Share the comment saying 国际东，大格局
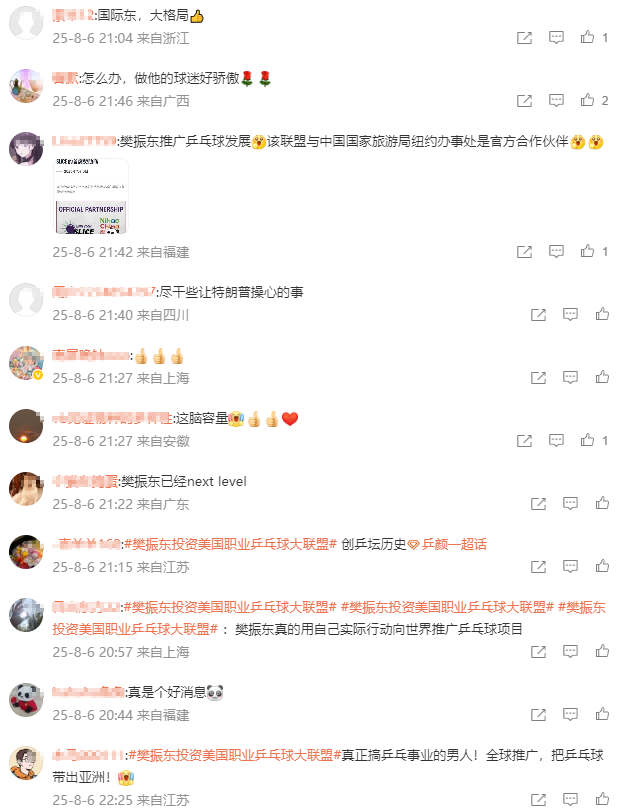Screen dimensions: 618x811 (x=524, y=38)
